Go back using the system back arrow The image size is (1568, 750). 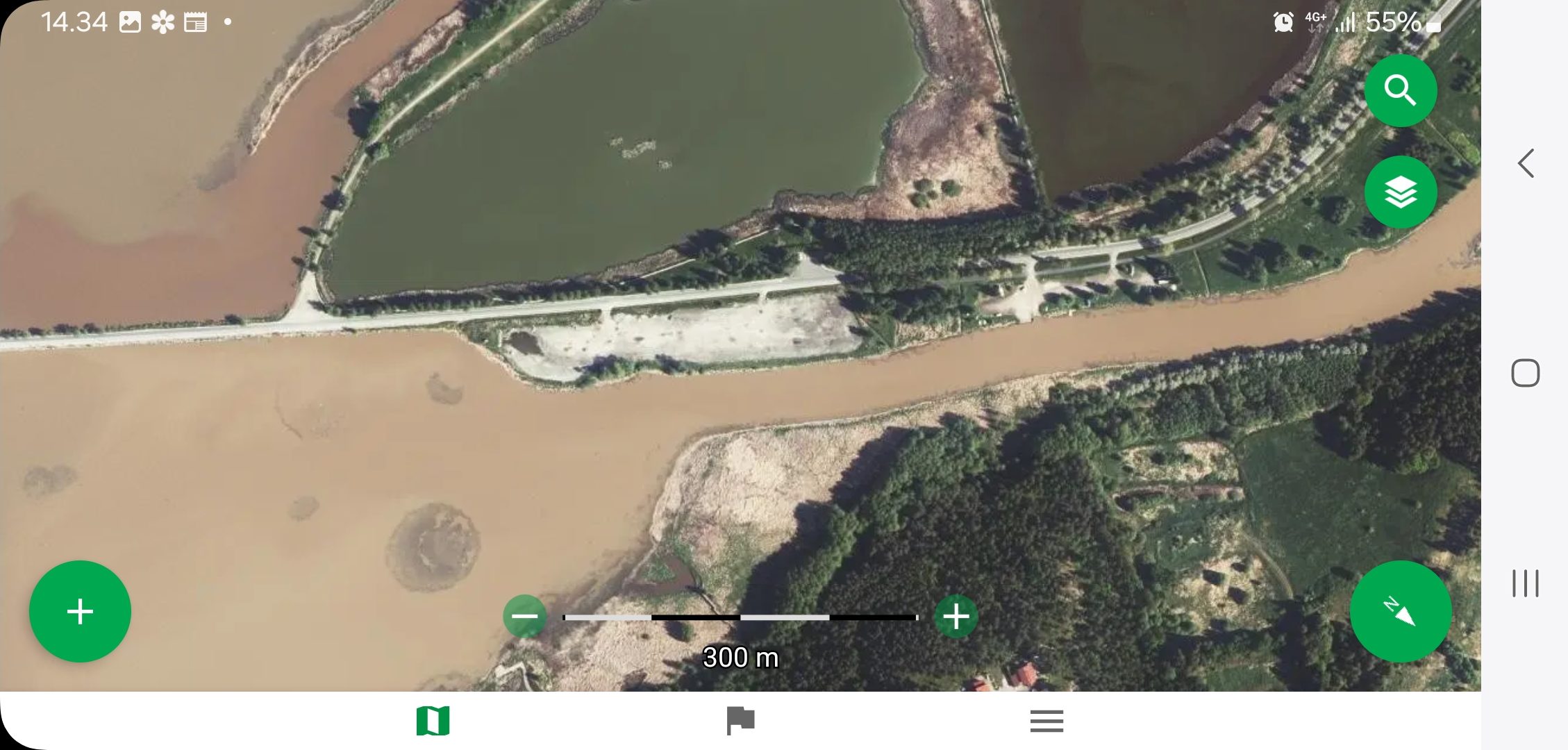(1526, 163)
